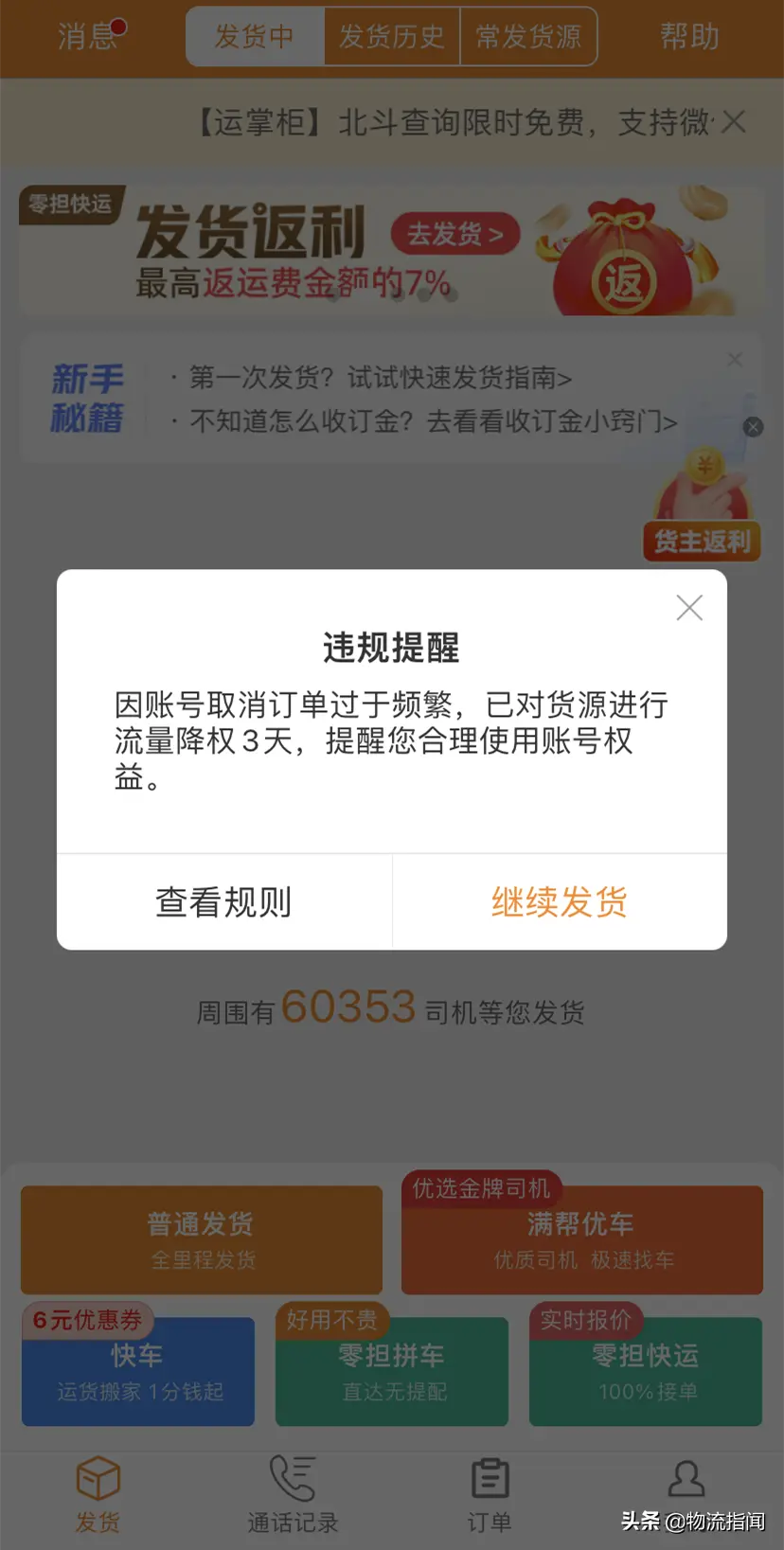Open 零担拼车 option

click(x=392, y=1371)
